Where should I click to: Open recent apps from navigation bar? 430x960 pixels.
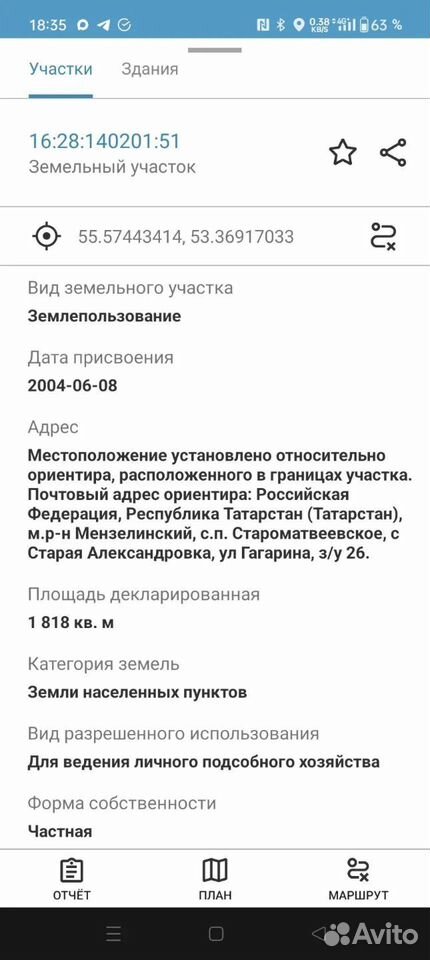tap(113, 934)
